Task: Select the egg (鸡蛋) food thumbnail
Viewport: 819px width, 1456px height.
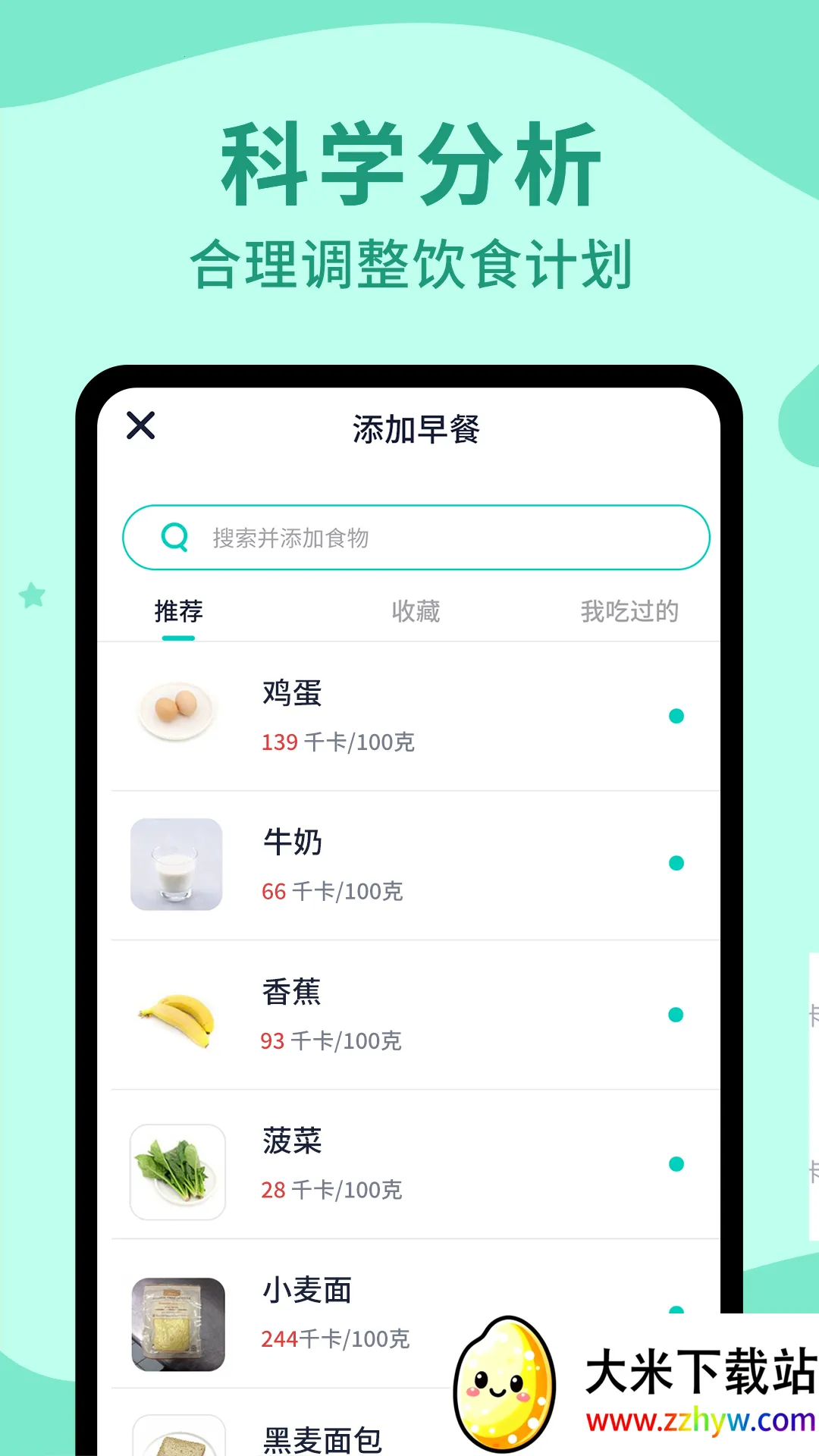Action: point(175,713)
